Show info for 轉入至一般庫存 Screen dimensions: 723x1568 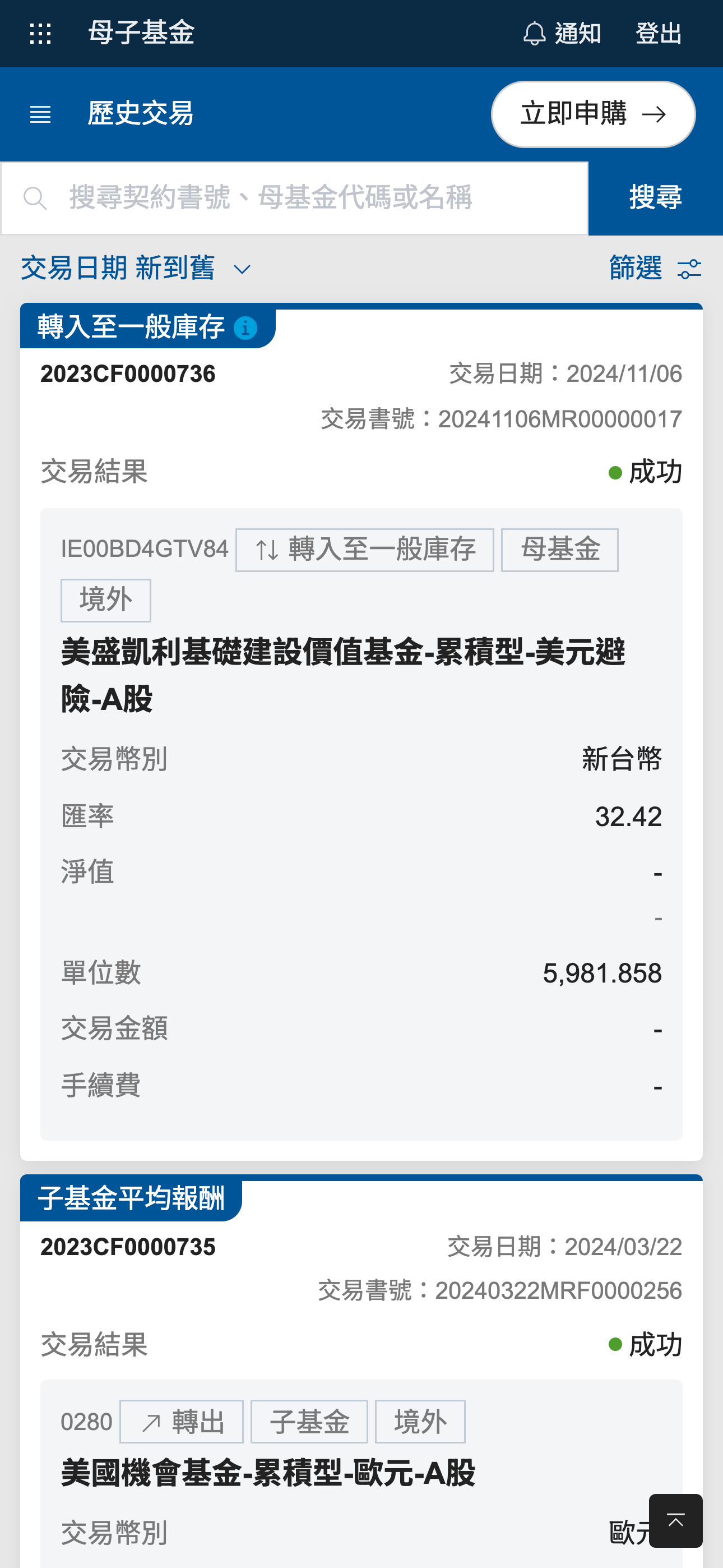click(245, 328)
